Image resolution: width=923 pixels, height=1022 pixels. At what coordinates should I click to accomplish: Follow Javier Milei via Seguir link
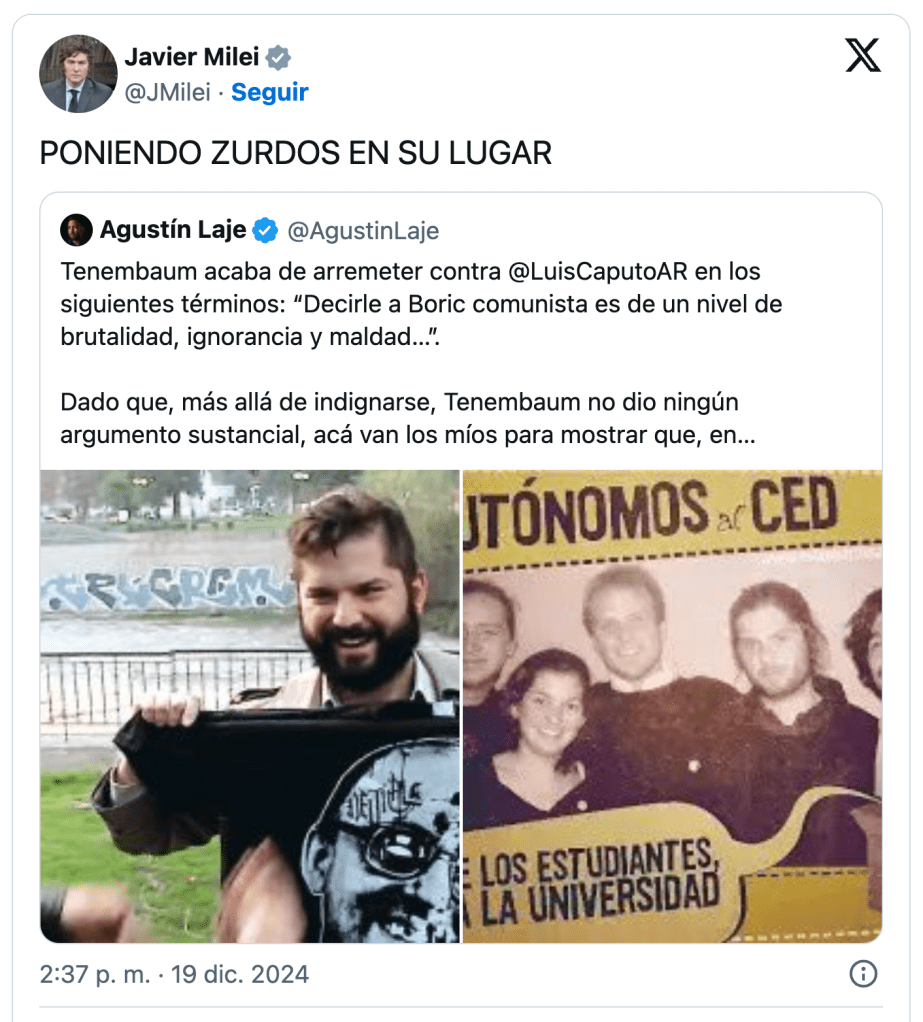[x=269, y=93]
